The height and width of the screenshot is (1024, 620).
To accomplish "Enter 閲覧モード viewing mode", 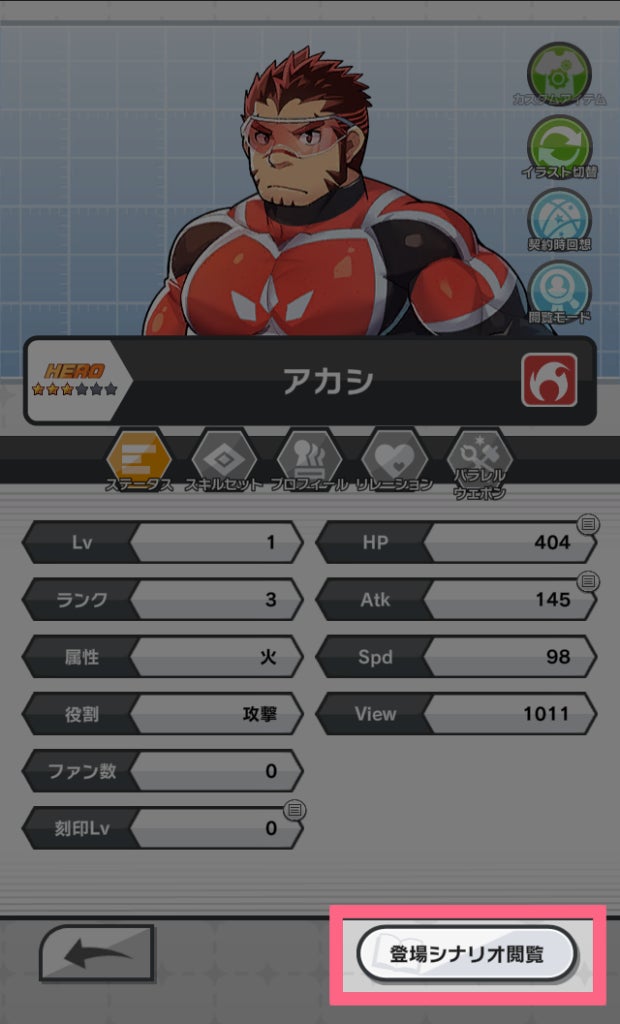I will [559, 289].
